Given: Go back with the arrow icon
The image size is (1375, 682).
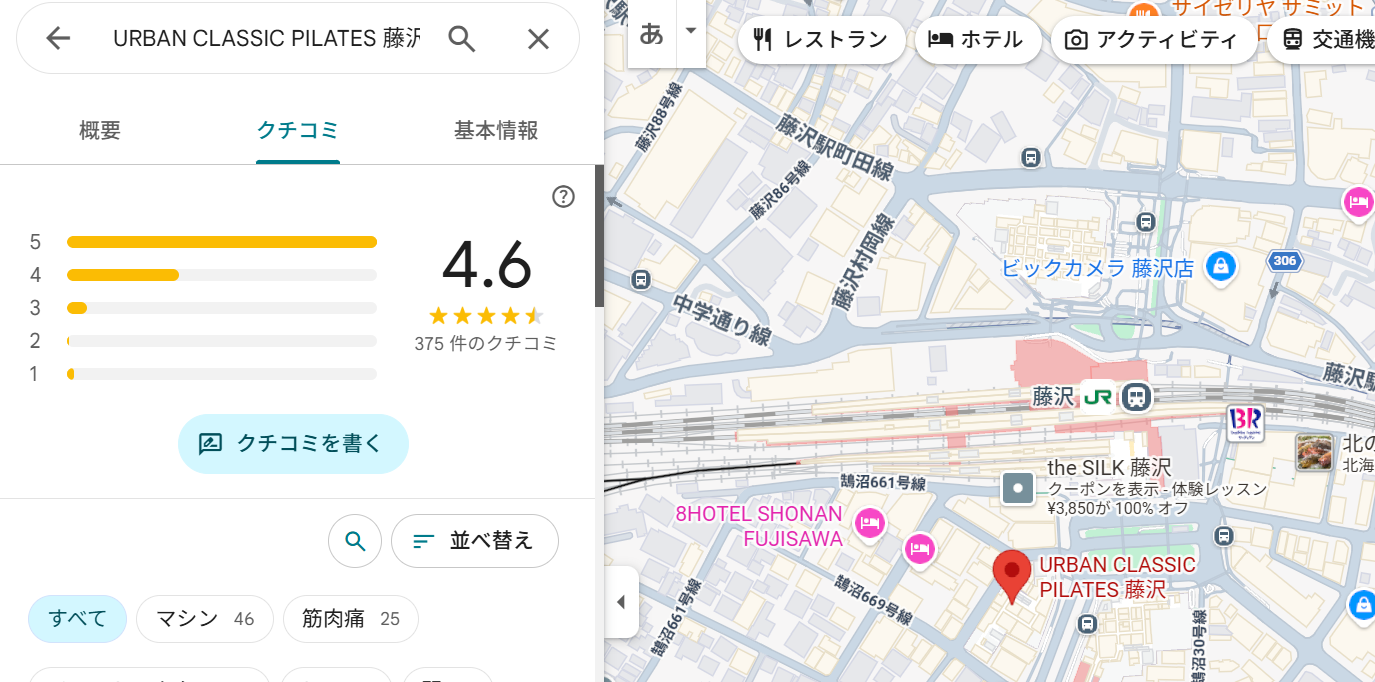Looking at the screenshot, I should pyautogui.click(x=58, y=39).
